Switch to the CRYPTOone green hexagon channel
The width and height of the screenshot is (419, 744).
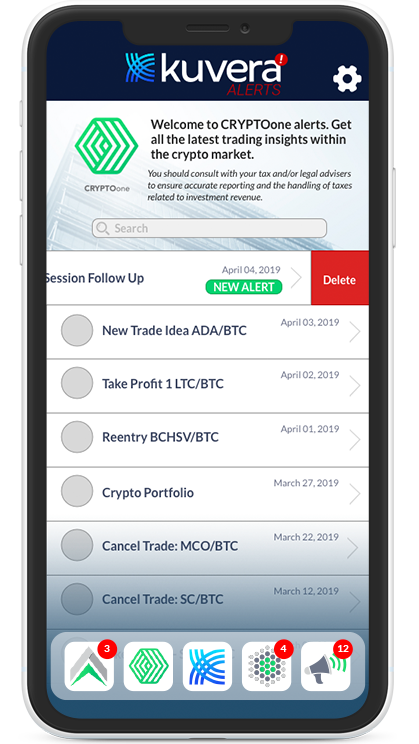(x=149, y=666)
